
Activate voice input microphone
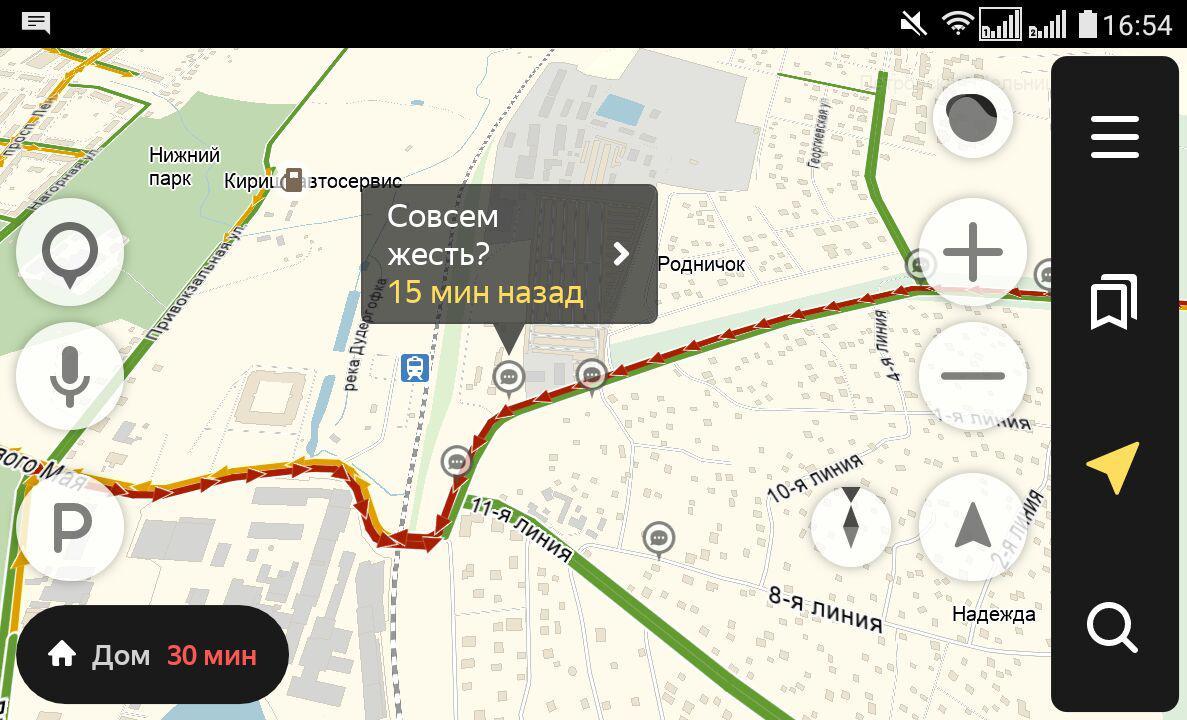pyautogui.click(x=70, y=376)
